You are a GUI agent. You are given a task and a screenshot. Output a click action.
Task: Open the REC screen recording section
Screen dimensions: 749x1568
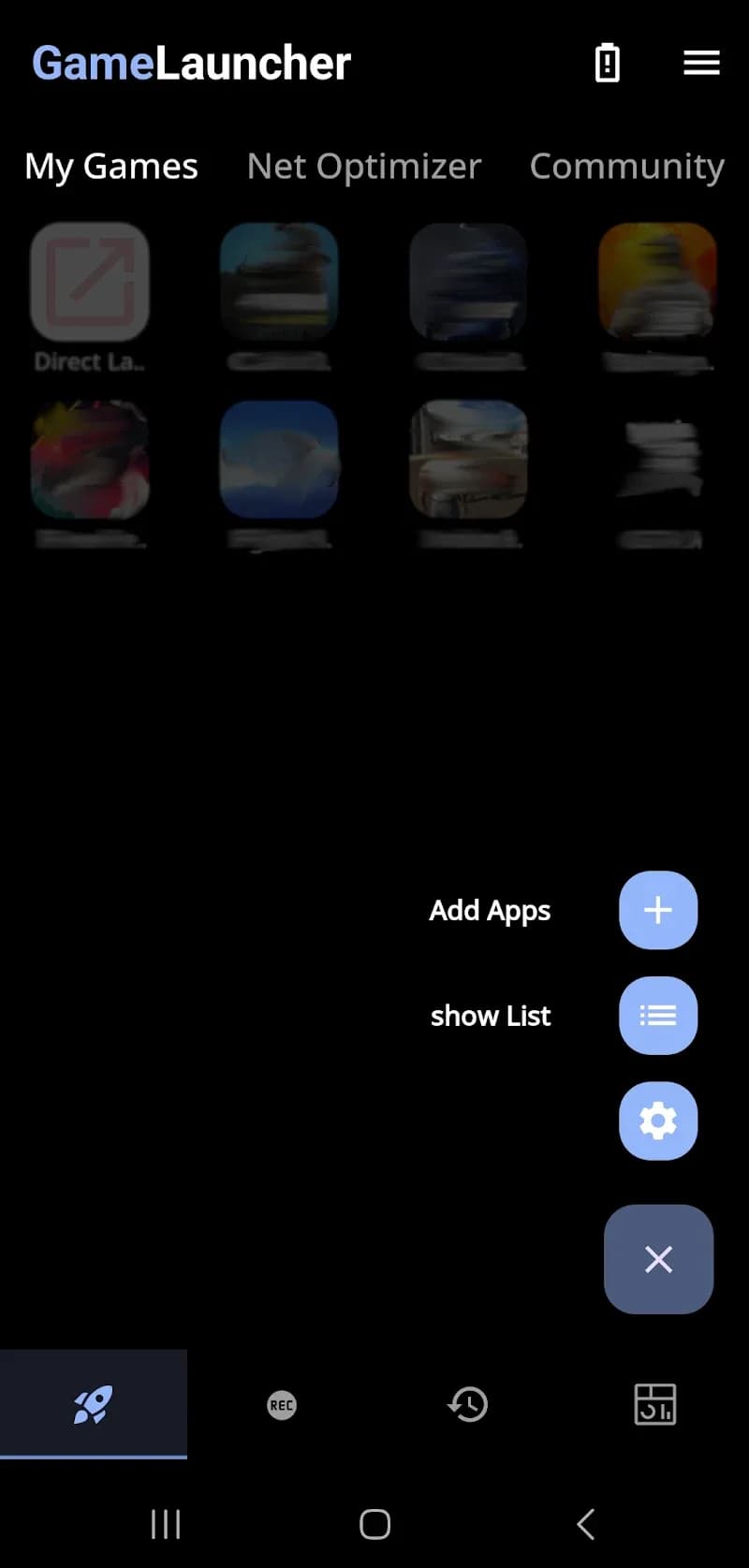pyautogui.click(x=281, y=1404)
